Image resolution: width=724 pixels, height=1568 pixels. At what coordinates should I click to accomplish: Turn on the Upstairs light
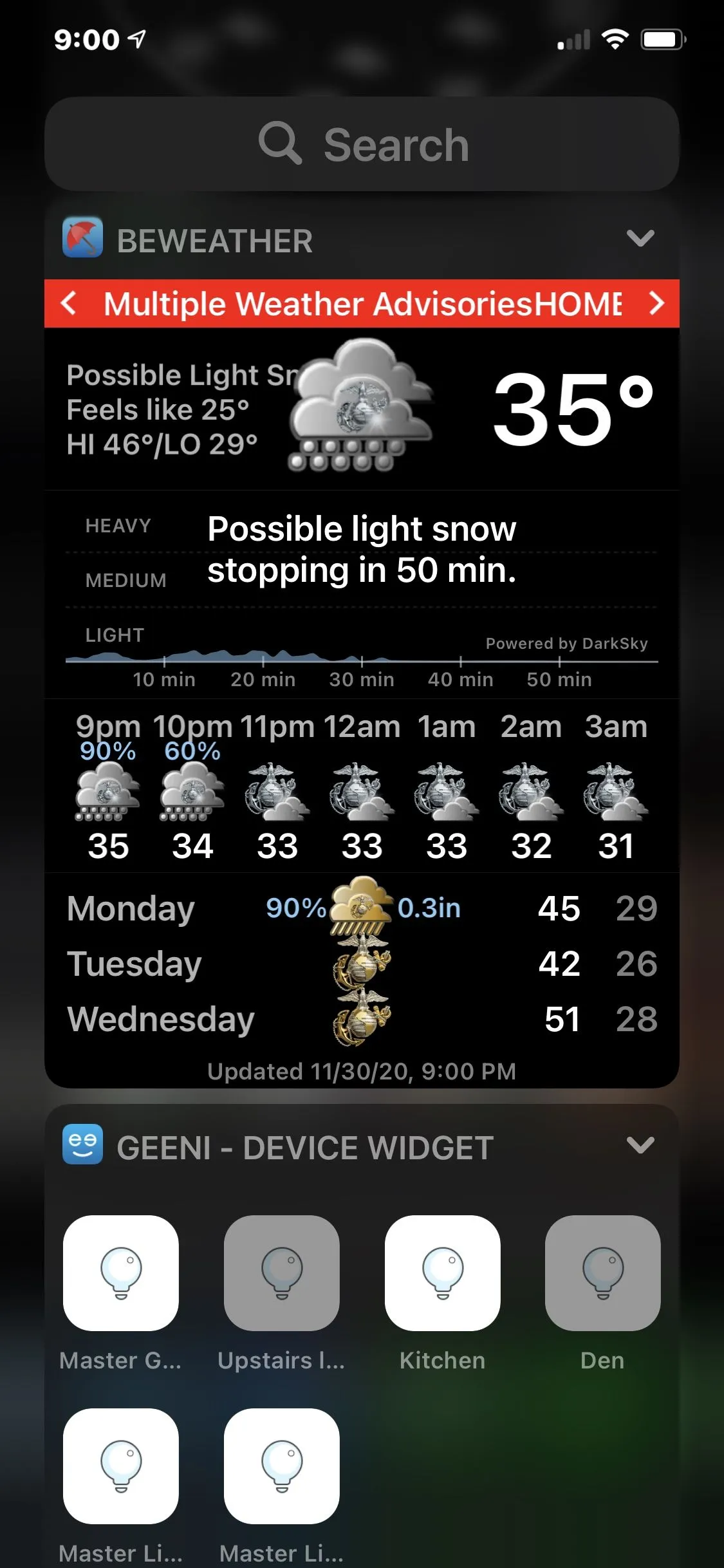coord(281,1273)
